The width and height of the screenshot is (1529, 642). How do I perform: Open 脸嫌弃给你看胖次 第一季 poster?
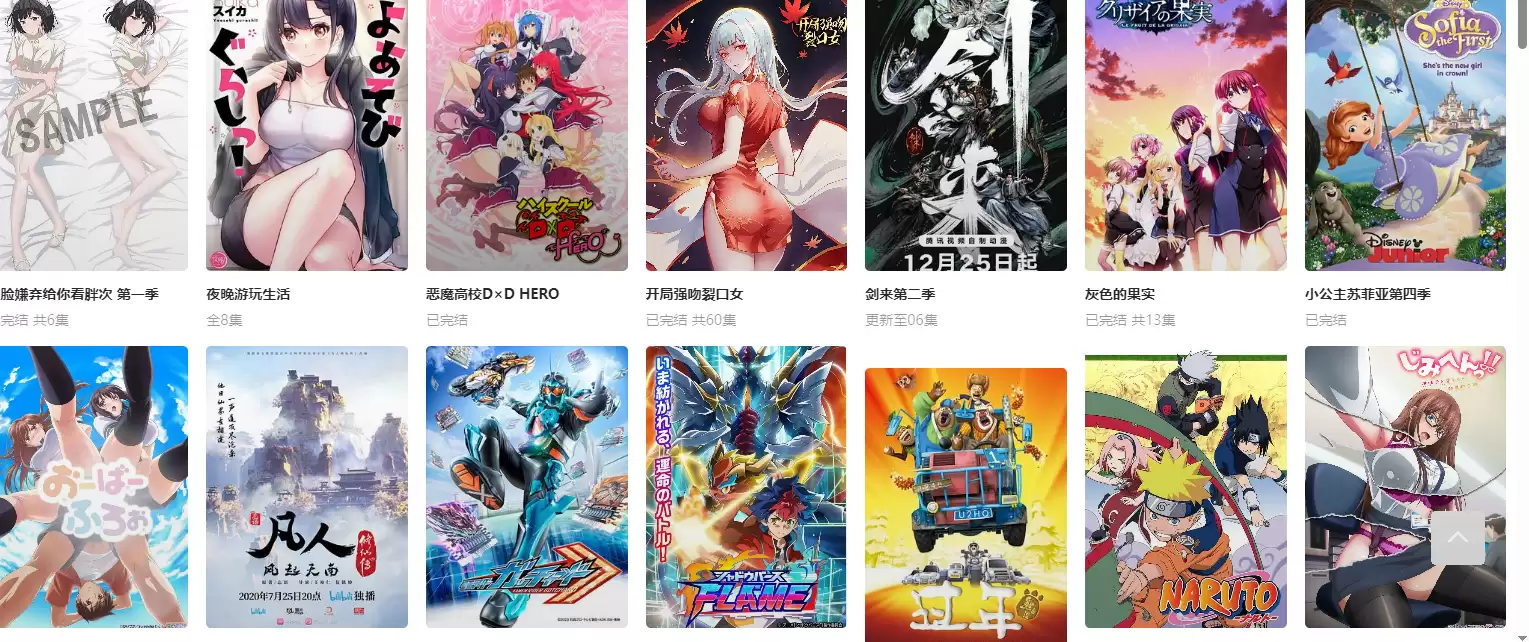pos(93,135)
